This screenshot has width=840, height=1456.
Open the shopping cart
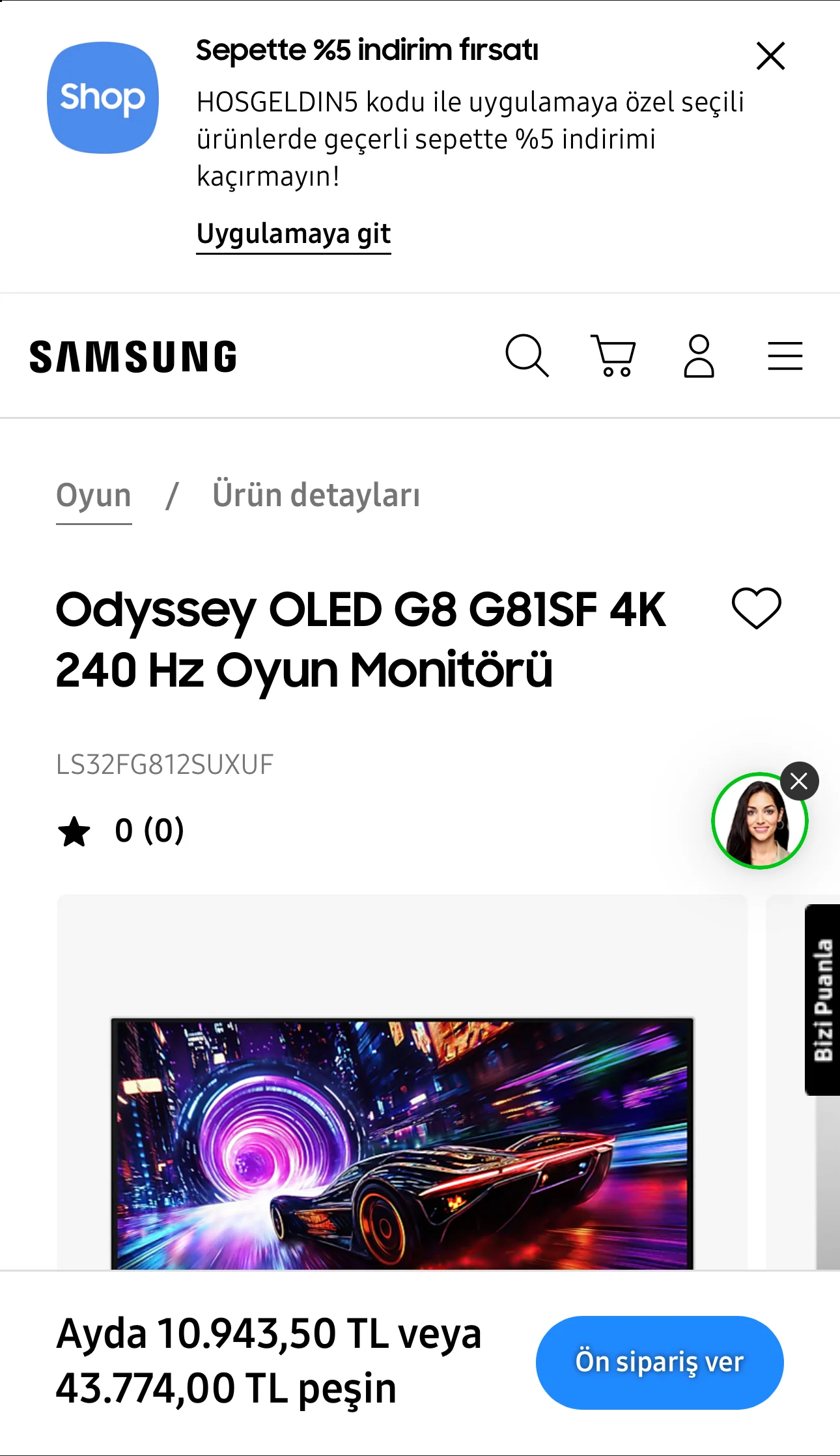pos(613,356)
